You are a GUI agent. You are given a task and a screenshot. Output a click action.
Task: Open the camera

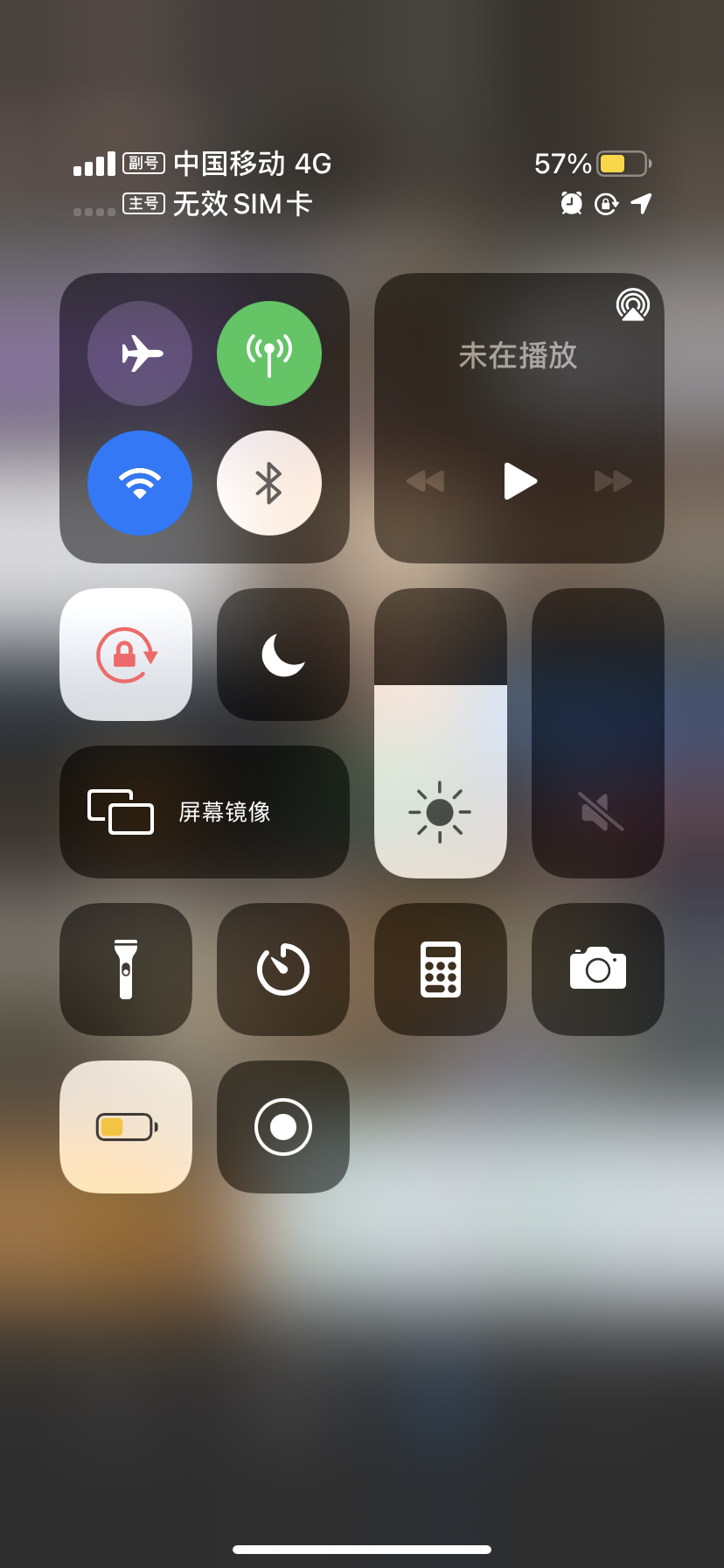point(598,969)
